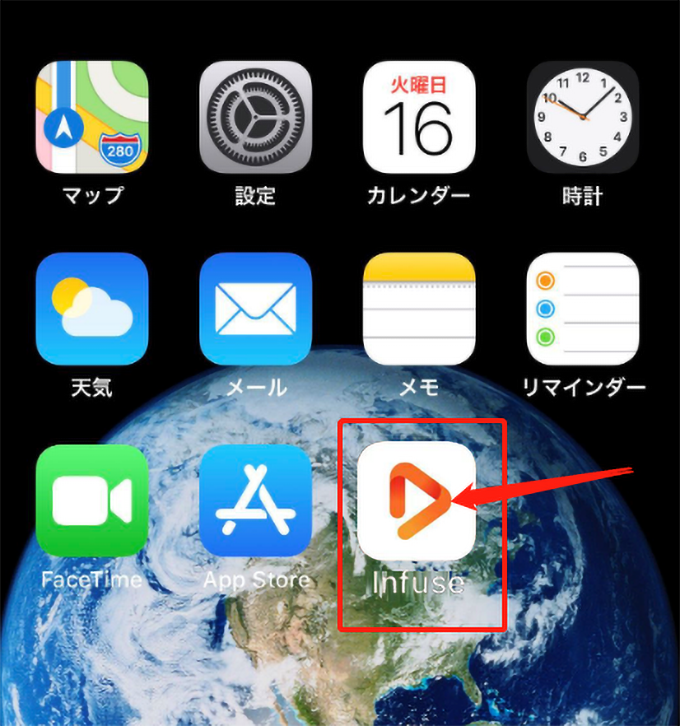Start the FaceTime app
This screenshot has width=680, height=726.
pos(92,501)
